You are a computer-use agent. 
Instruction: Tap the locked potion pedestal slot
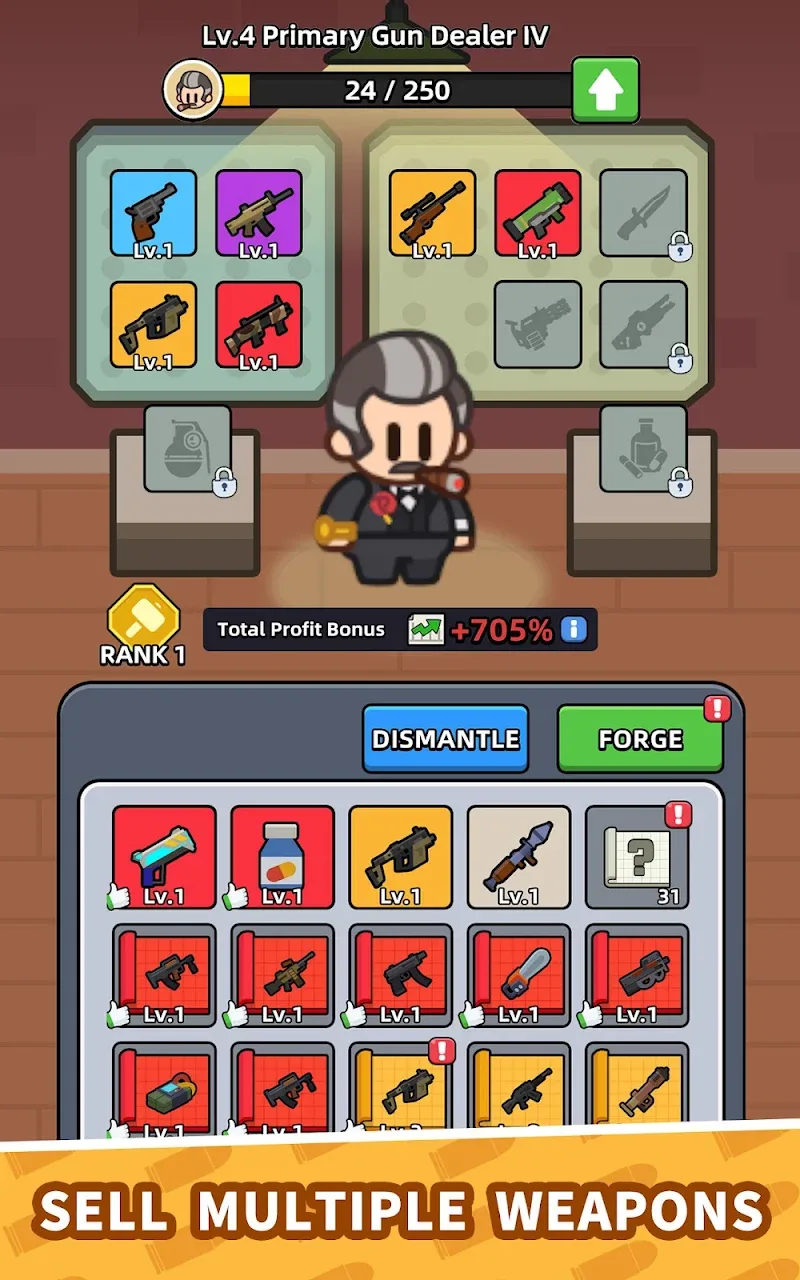tap(643, 449)
